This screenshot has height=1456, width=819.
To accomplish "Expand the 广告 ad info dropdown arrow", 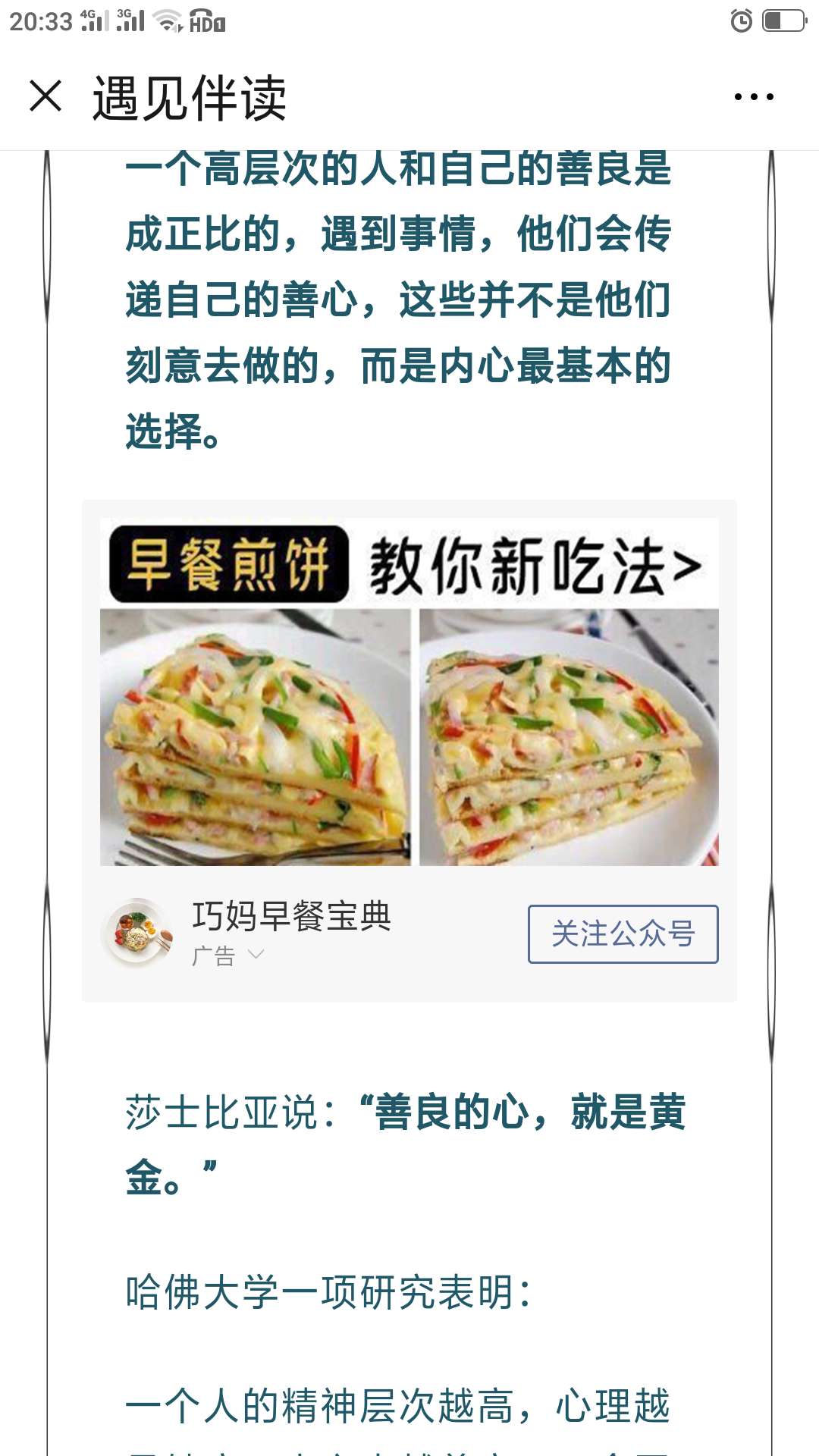I will (x=258, y=955).
